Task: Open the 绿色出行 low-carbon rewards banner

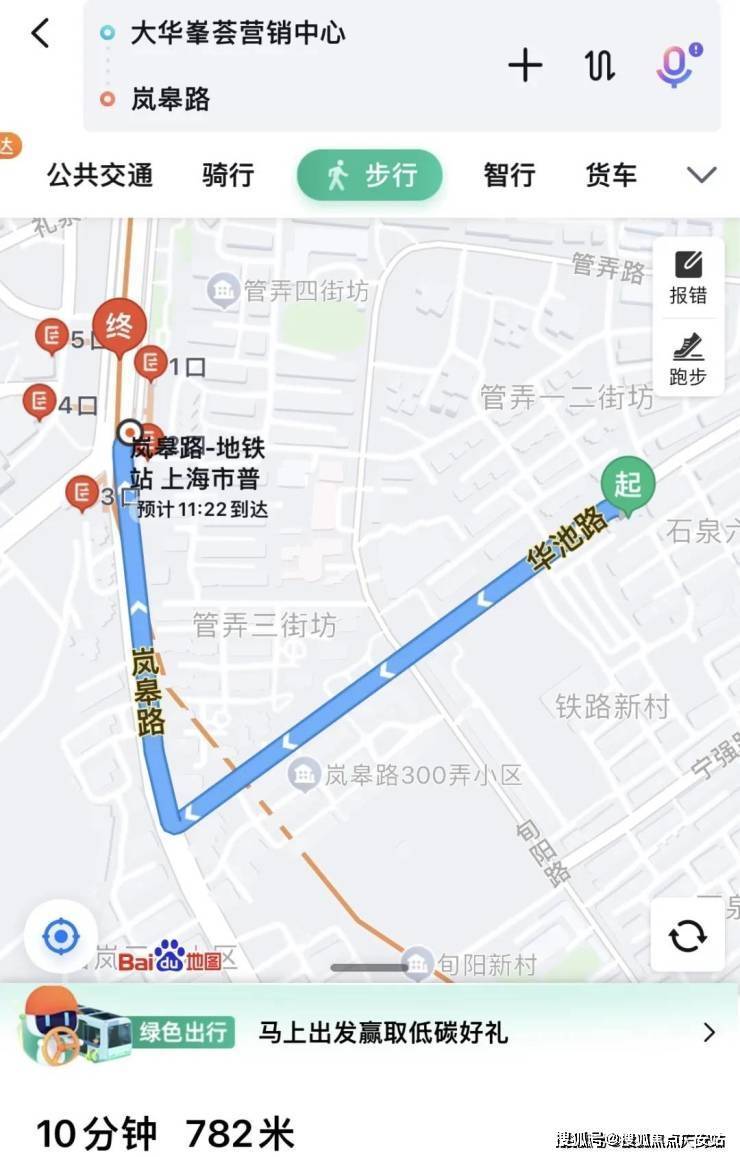Action: click(370, 1032)
